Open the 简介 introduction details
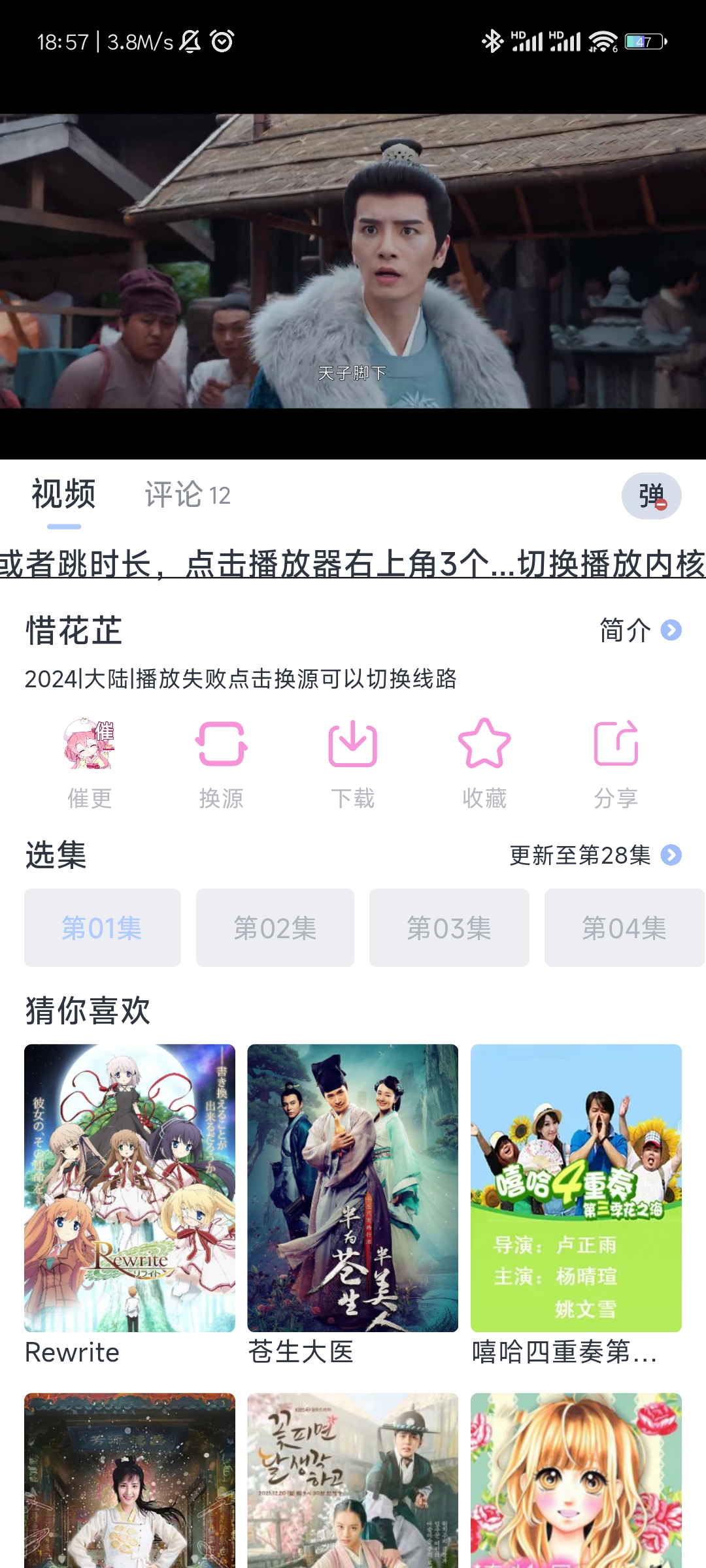Viewport: 706px width, 1568px height. (640, 630)
